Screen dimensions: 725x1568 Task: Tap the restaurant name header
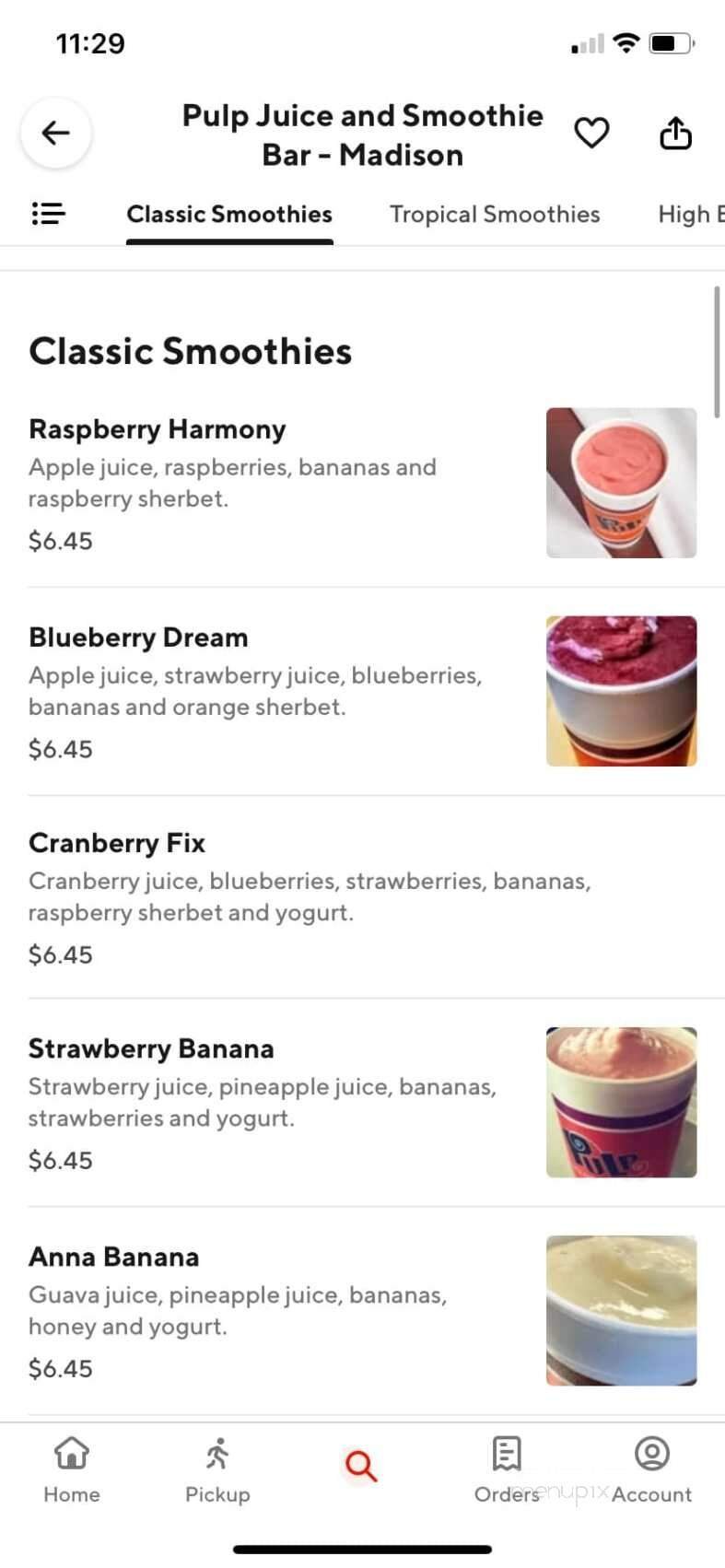(x=362, y=135)
